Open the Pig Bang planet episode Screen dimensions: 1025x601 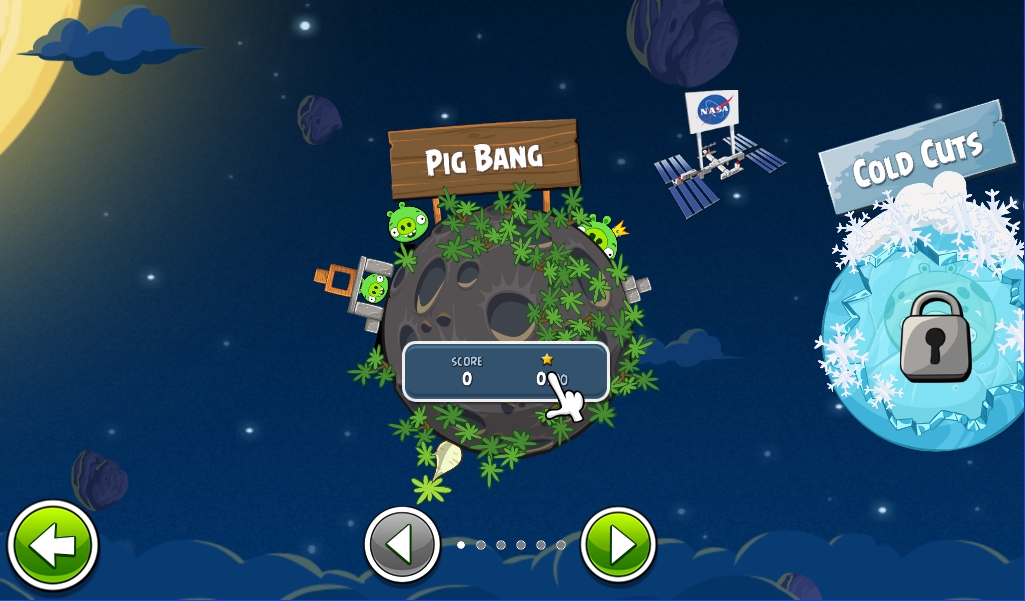coord(505,310)
